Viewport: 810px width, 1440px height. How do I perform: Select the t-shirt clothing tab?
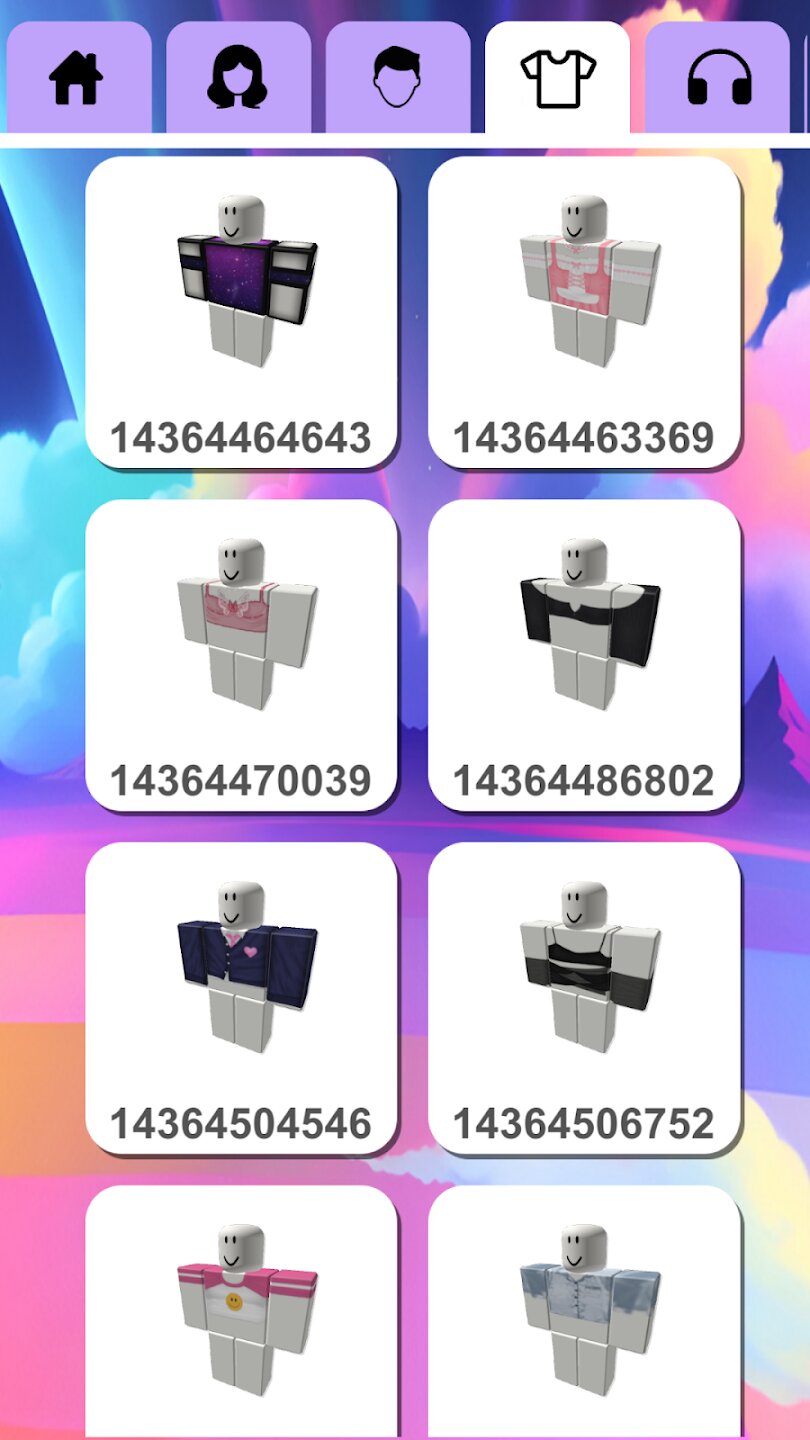[557, 78]
